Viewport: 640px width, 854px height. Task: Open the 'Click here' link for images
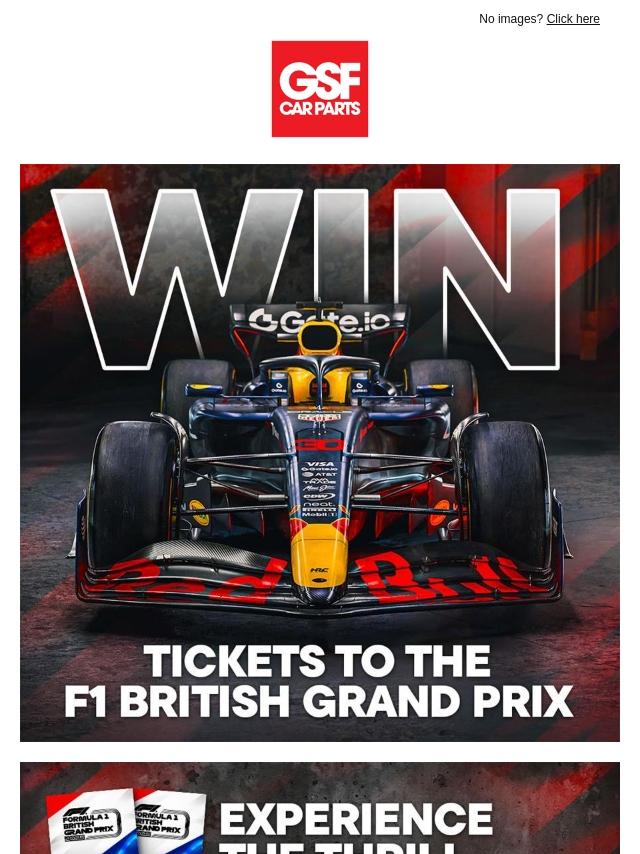[x=572, y=19]
